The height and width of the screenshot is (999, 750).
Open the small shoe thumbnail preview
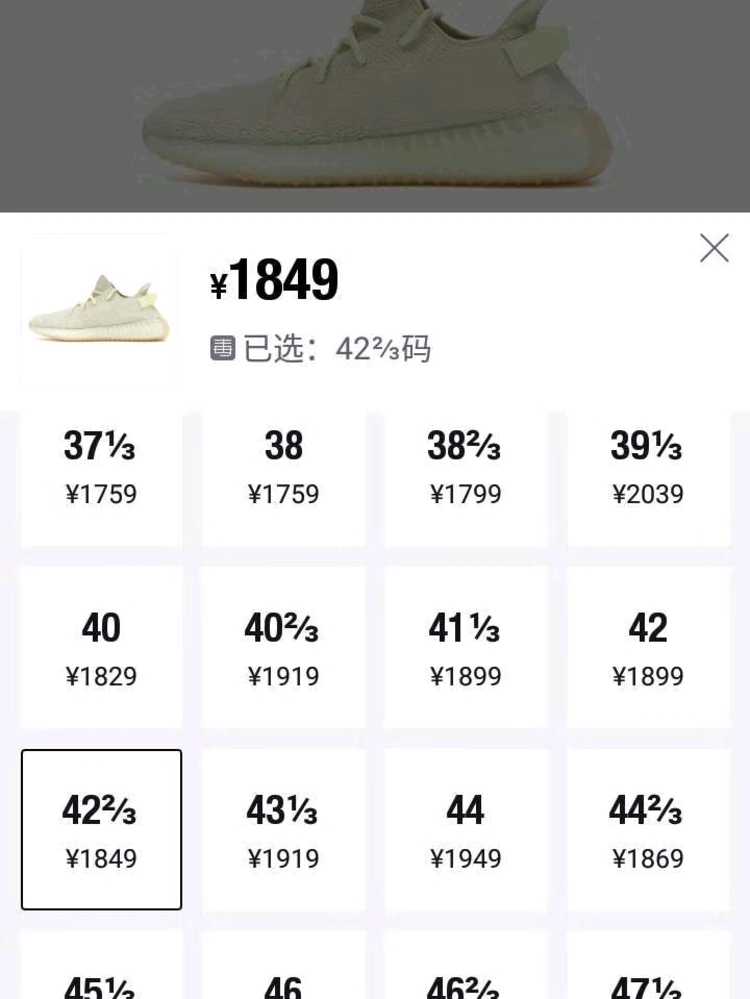[100, 308]
